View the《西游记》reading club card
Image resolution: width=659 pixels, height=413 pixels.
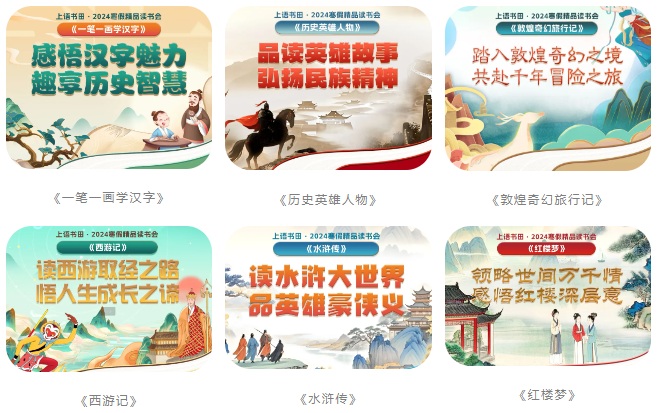tap(109, 298)
